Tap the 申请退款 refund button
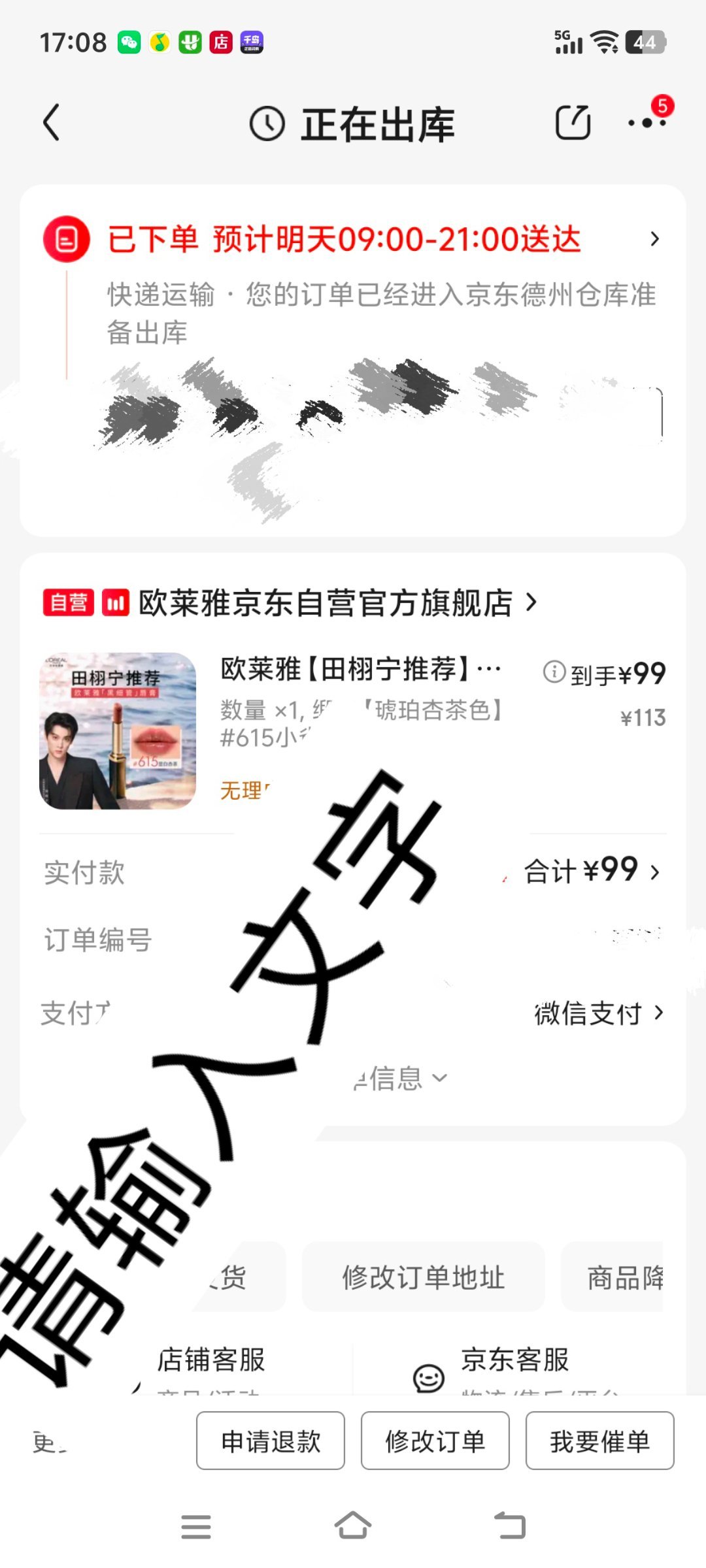The height and width of the screenshot is (1568, 706). click(x=271, y=1441)
